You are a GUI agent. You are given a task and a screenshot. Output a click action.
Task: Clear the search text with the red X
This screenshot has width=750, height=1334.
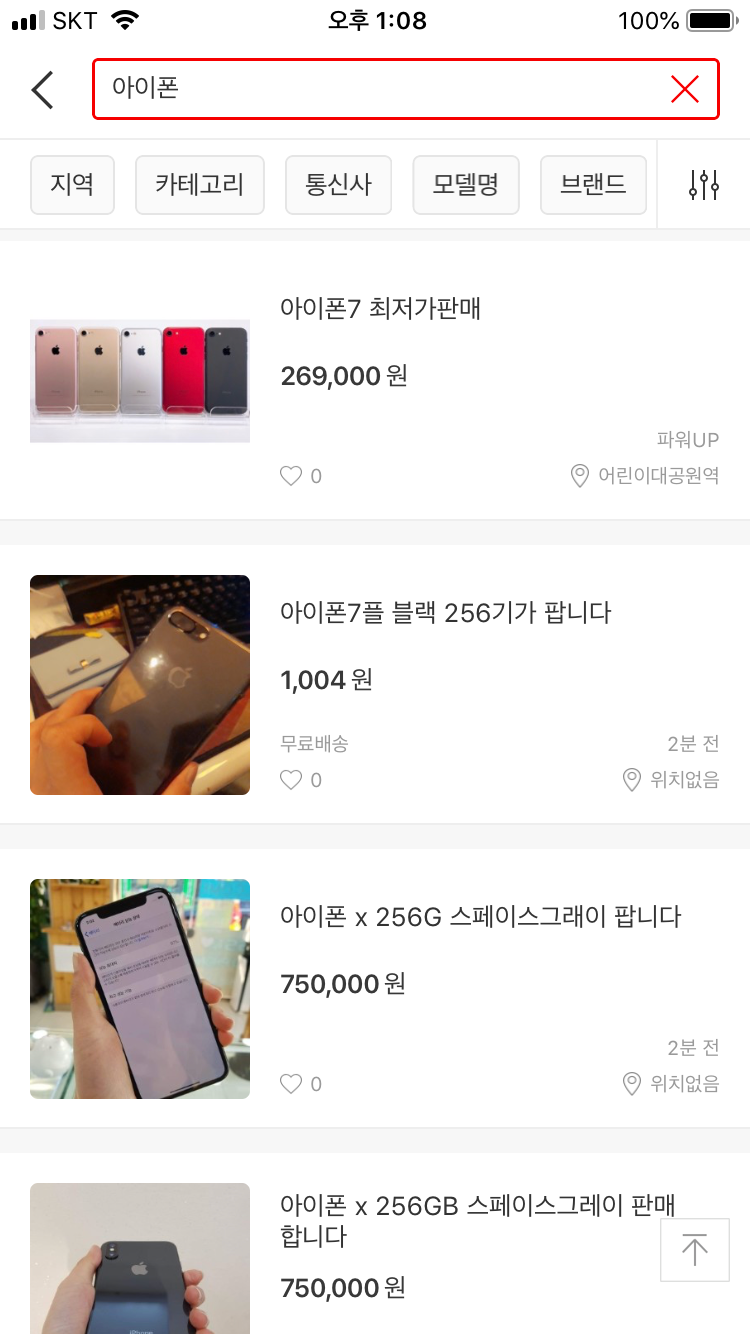coord(685,90)
